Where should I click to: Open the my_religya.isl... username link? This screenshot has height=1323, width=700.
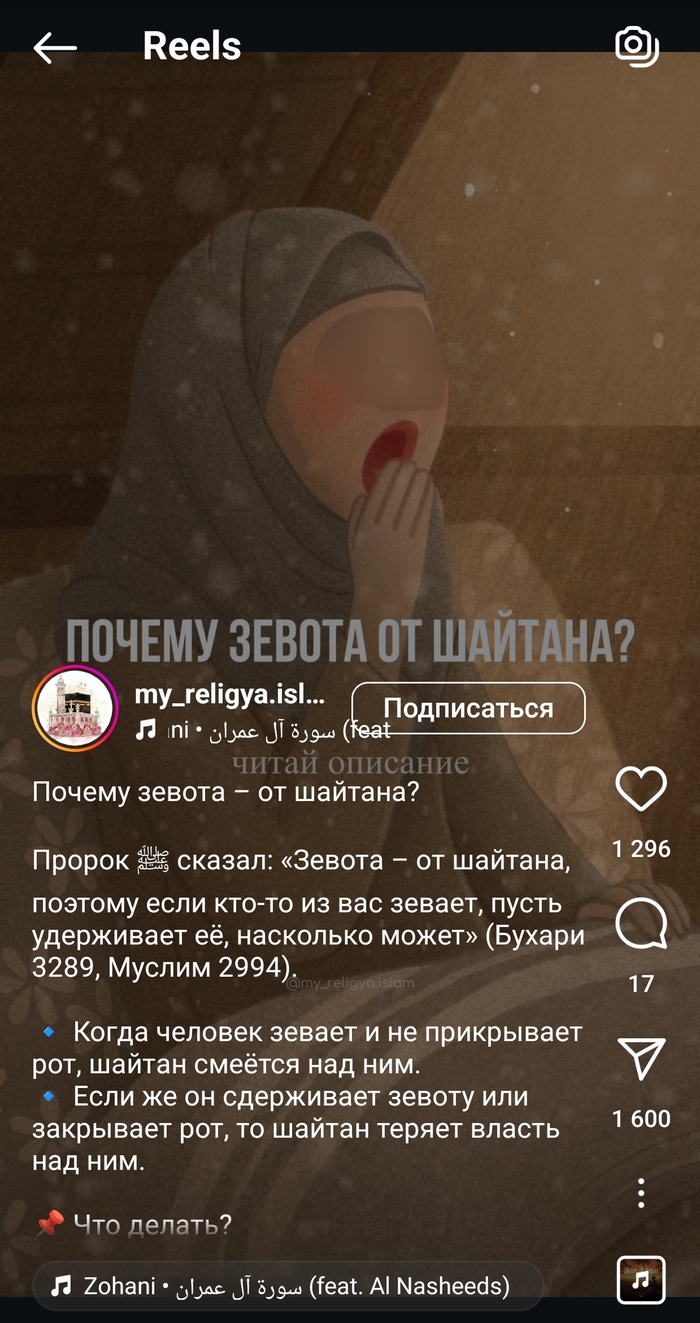pyautogui.click(x=229, y=695)
